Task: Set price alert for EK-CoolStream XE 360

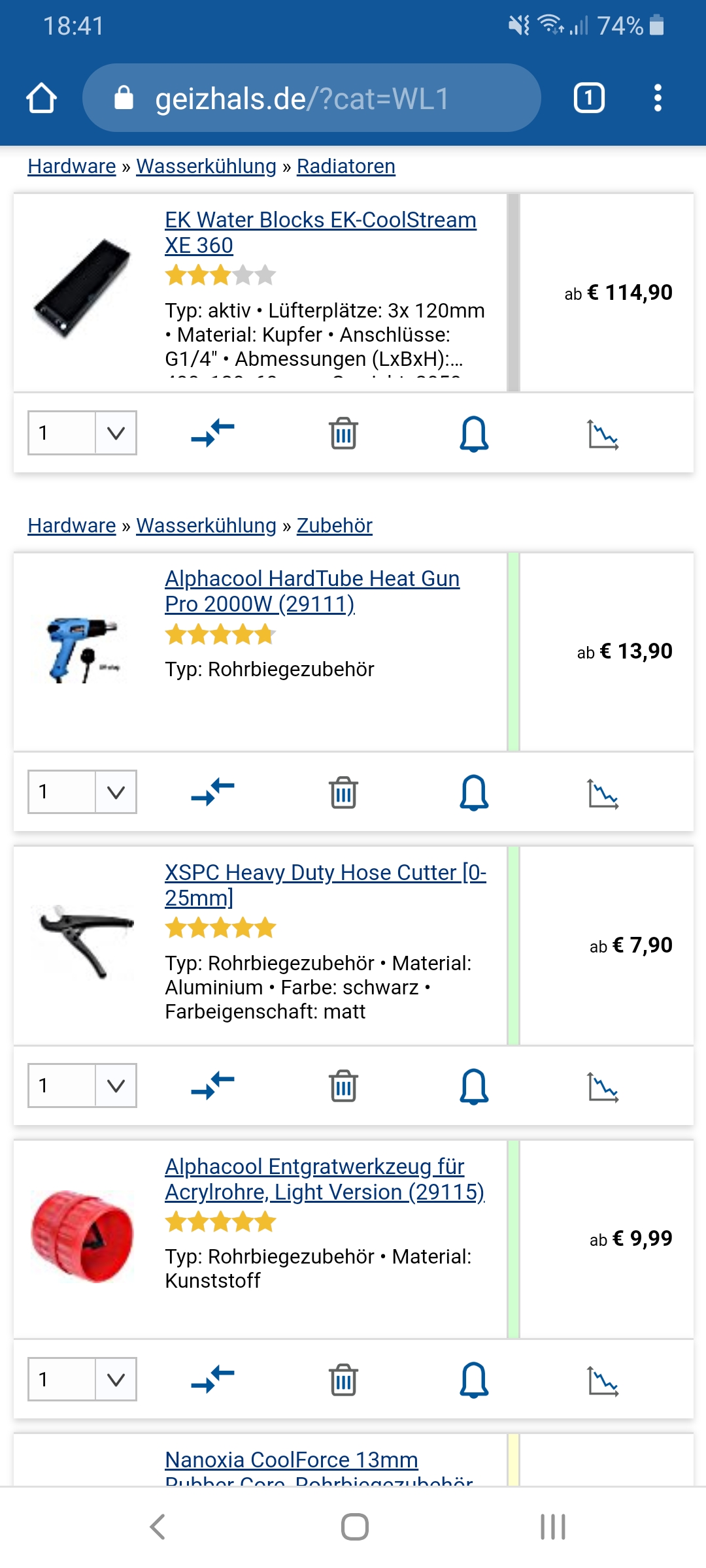Action: click(x=474, y=433)
